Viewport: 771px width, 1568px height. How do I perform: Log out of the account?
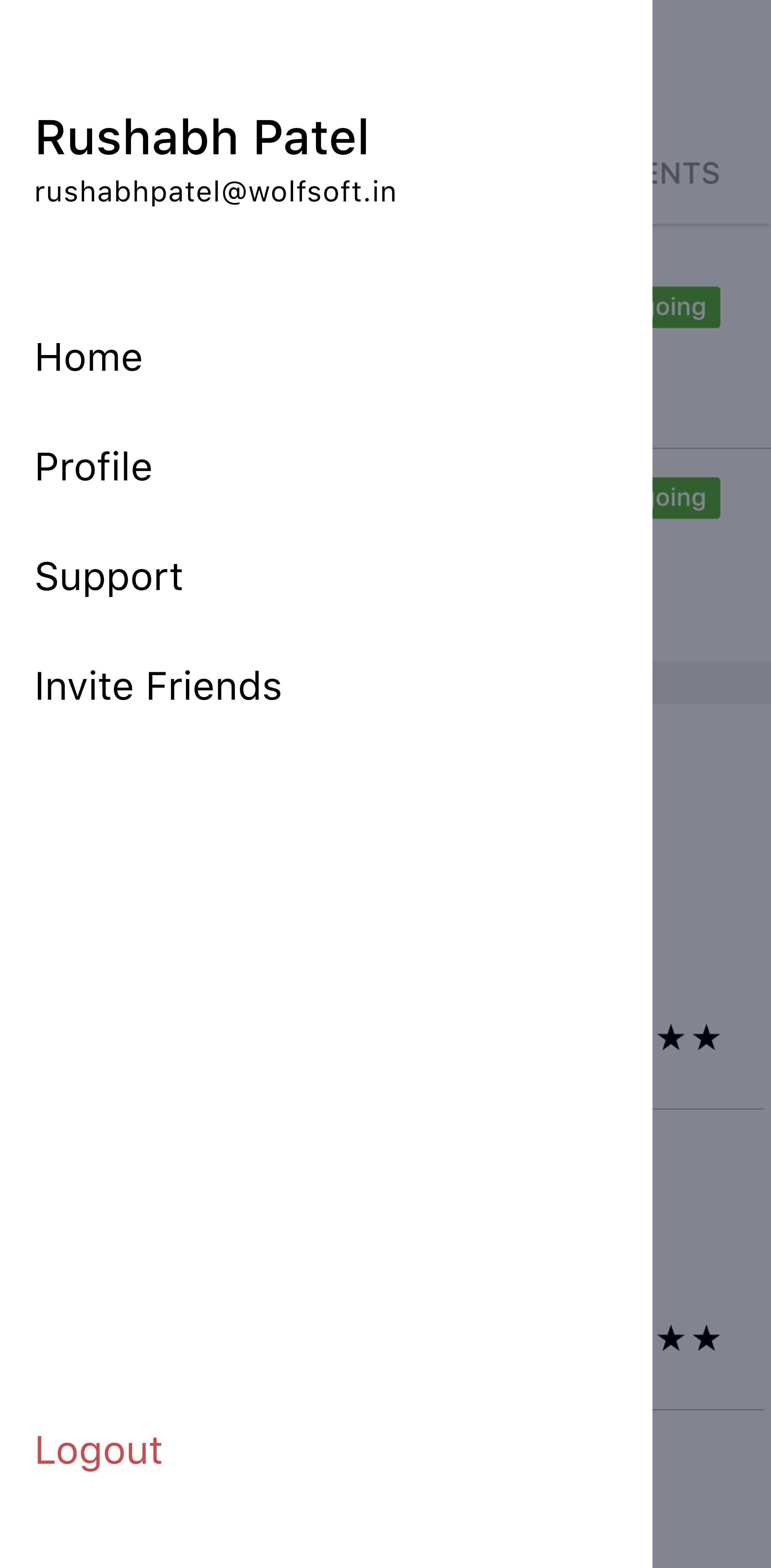pos(99,1450)
